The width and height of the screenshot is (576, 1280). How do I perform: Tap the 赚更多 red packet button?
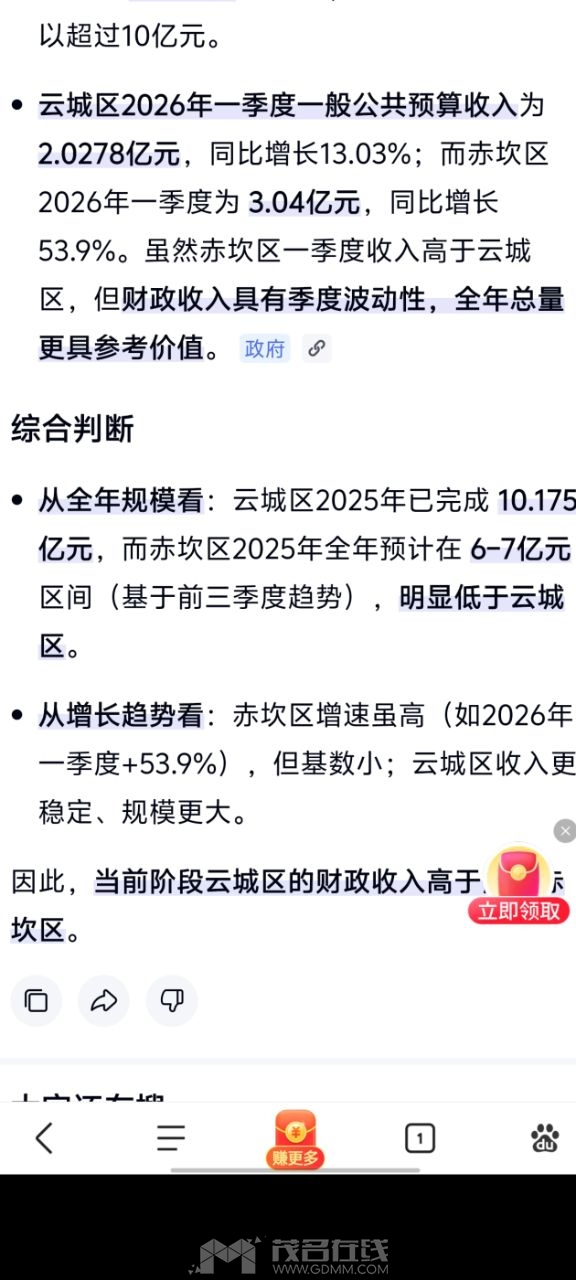[295, 1140]
